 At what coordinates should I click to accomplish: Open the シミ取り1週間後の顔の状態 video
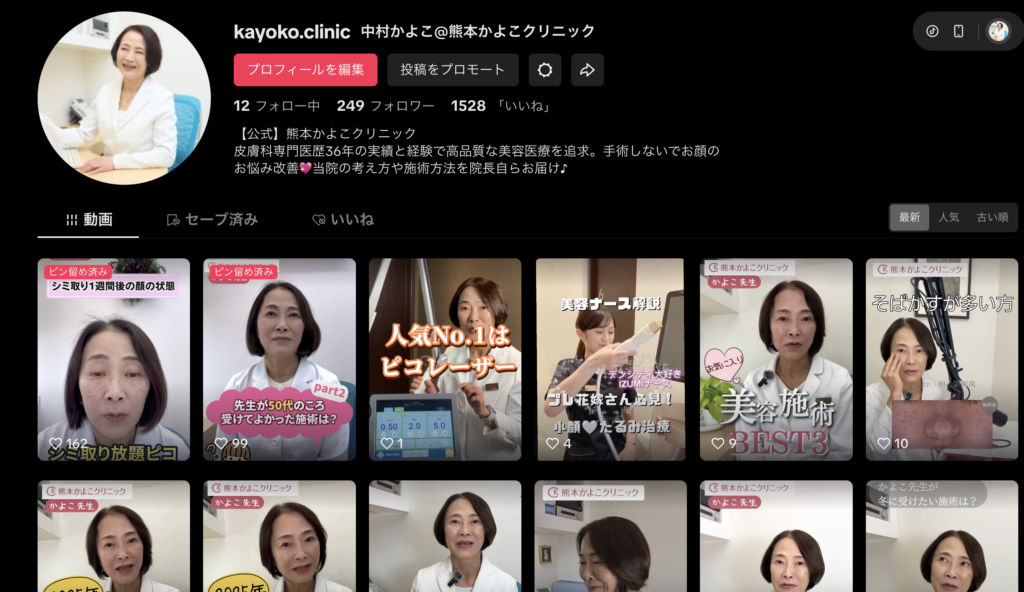[x=114, y=360]
